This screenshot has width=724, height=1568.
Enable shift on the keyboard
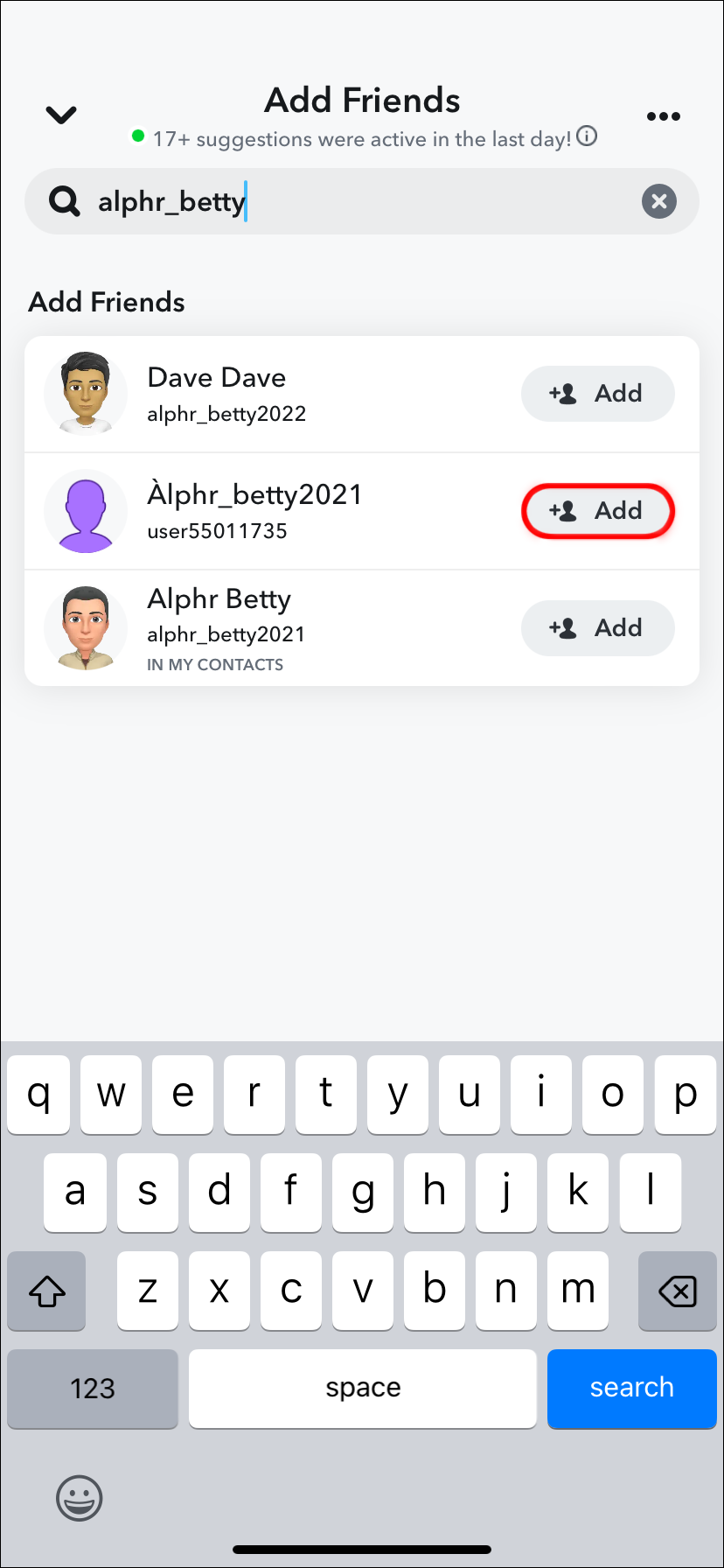pyautogui.click(x=47, y=1291)
